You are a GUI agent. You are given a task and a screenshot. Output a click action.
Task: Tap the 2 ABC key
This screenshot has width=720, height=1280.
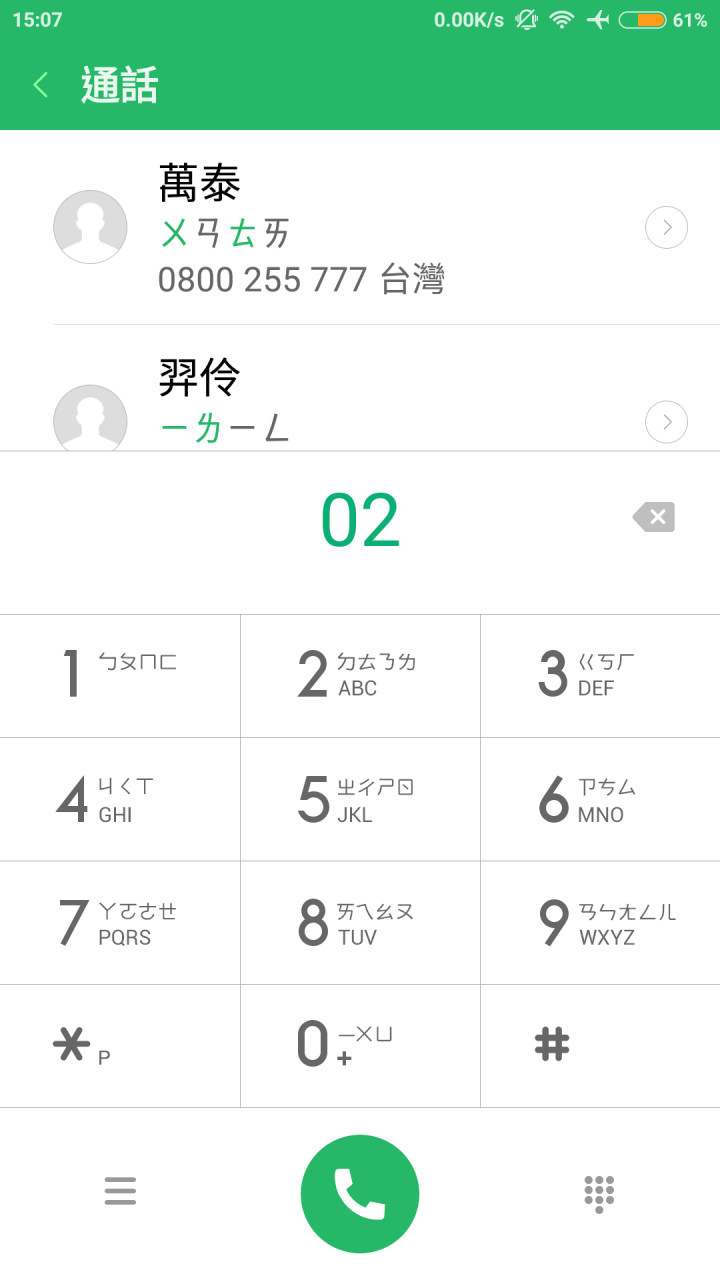click(x=360, y=676)
